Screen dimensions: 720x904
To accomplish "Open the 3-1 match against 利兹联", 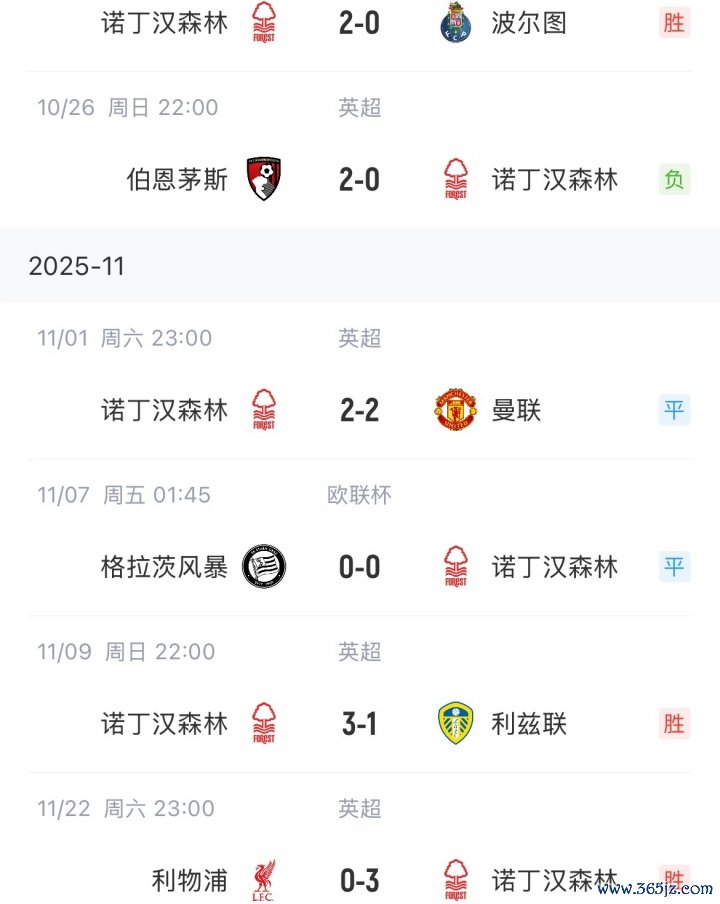I will (359, 723).
